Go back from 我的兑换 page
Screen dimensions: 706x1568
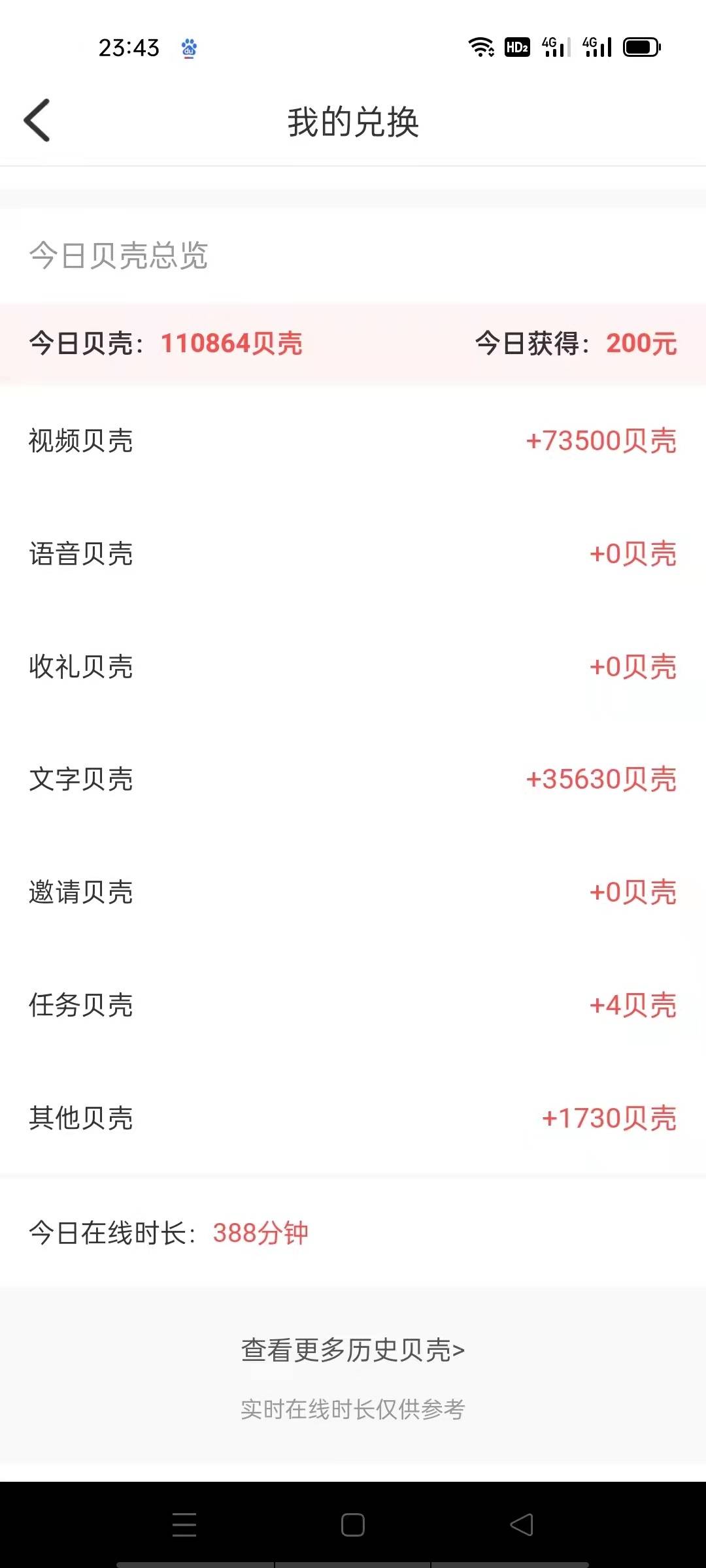click(37, 120)
